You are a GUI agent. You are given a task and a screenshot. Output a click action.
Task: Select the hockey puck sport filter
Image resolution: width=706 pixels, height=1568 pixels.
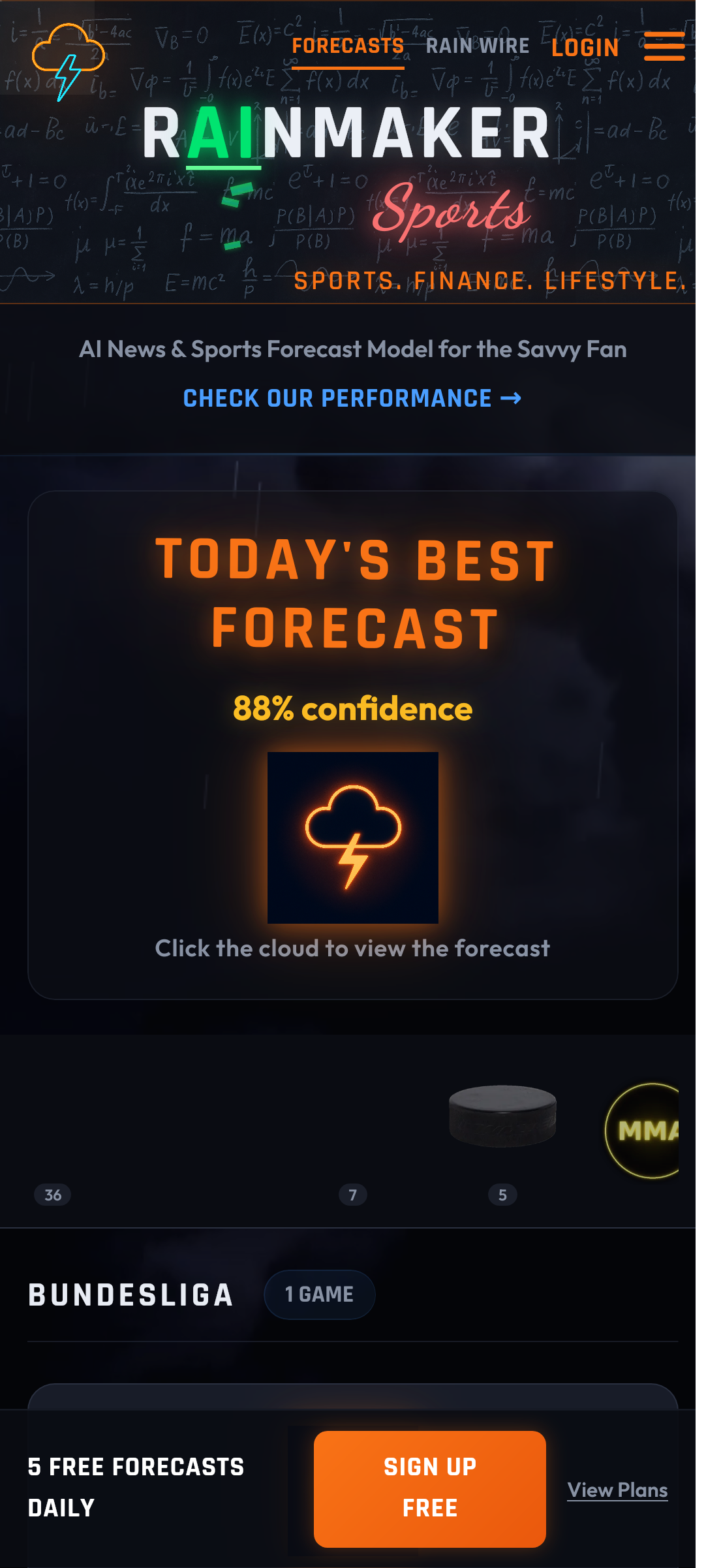click(502, 1116)
